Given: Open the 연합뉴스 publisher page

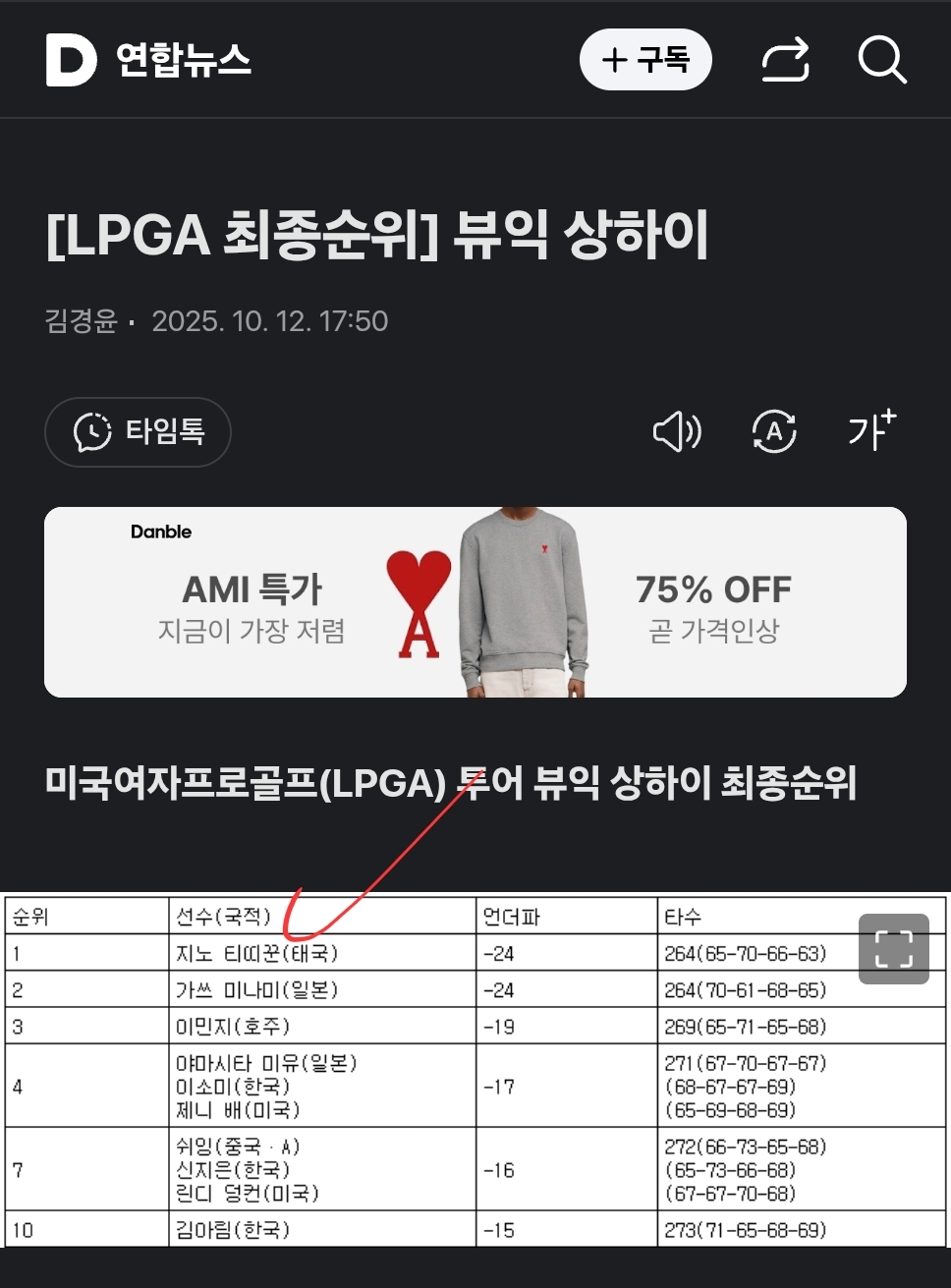Looking at the screenshot, I should 184,60.
